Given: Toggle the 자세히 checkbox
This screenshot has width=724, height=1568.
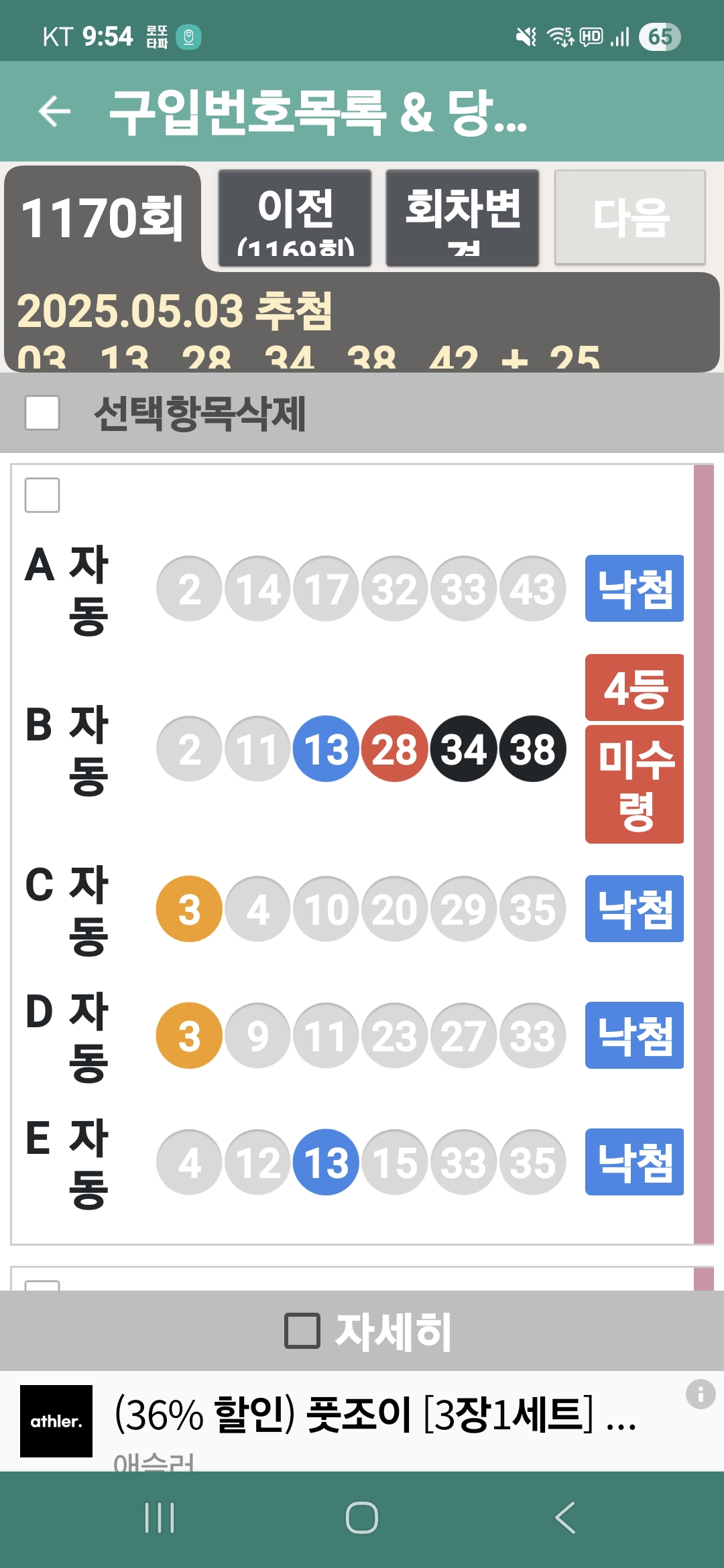Looking at the screenshot, I should click(302, 1331).
